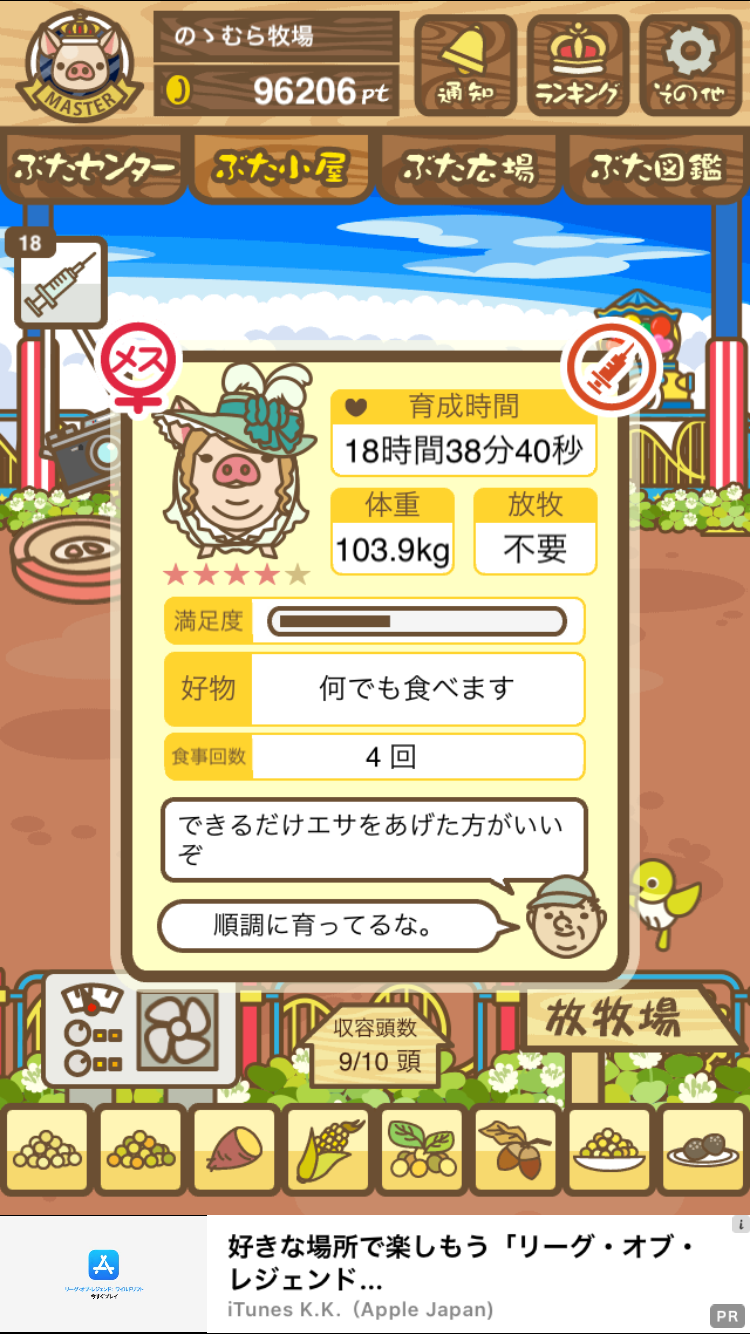Switch to the ぶた小屋 tab

281,168
